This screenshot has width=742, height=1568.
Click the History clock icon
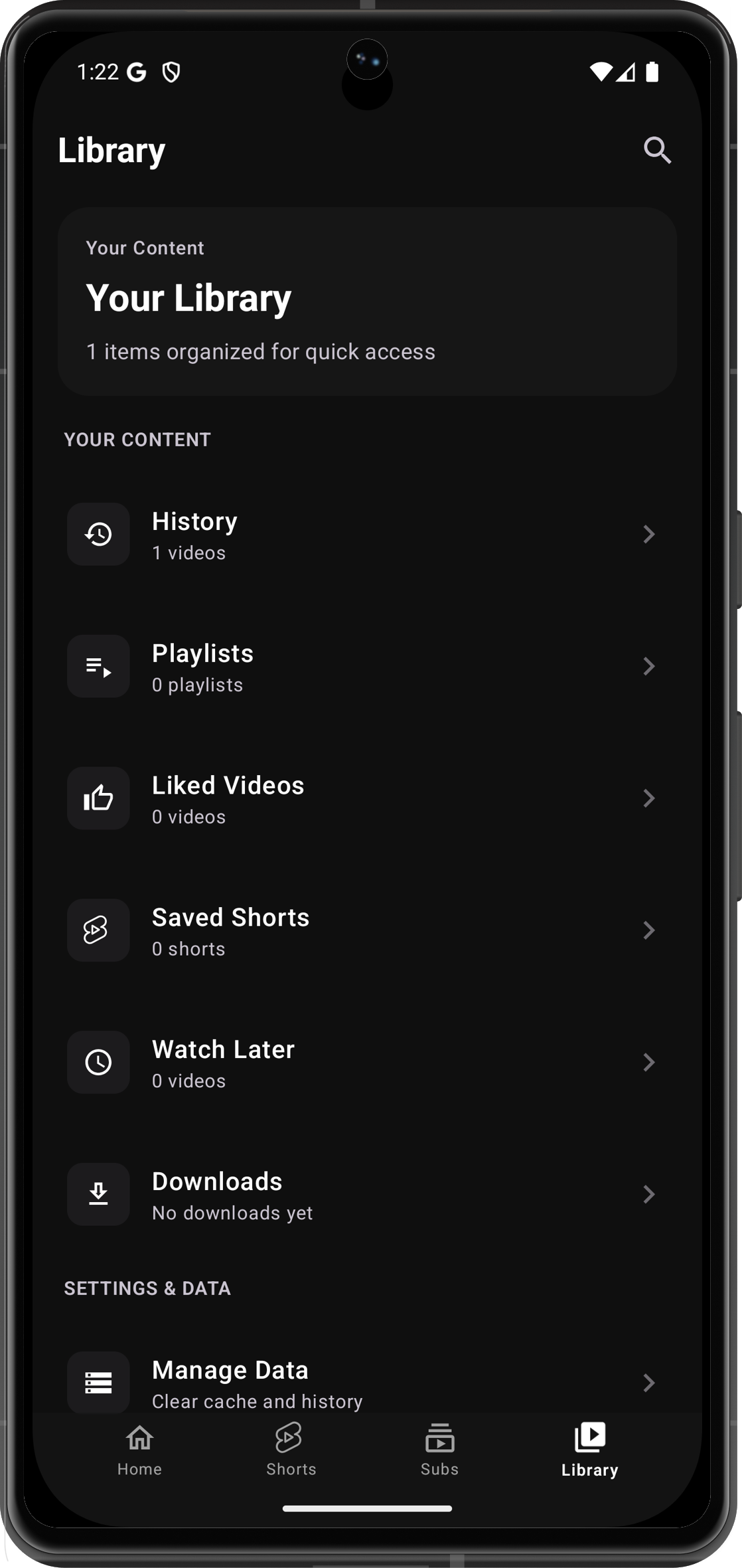(98, 534)
